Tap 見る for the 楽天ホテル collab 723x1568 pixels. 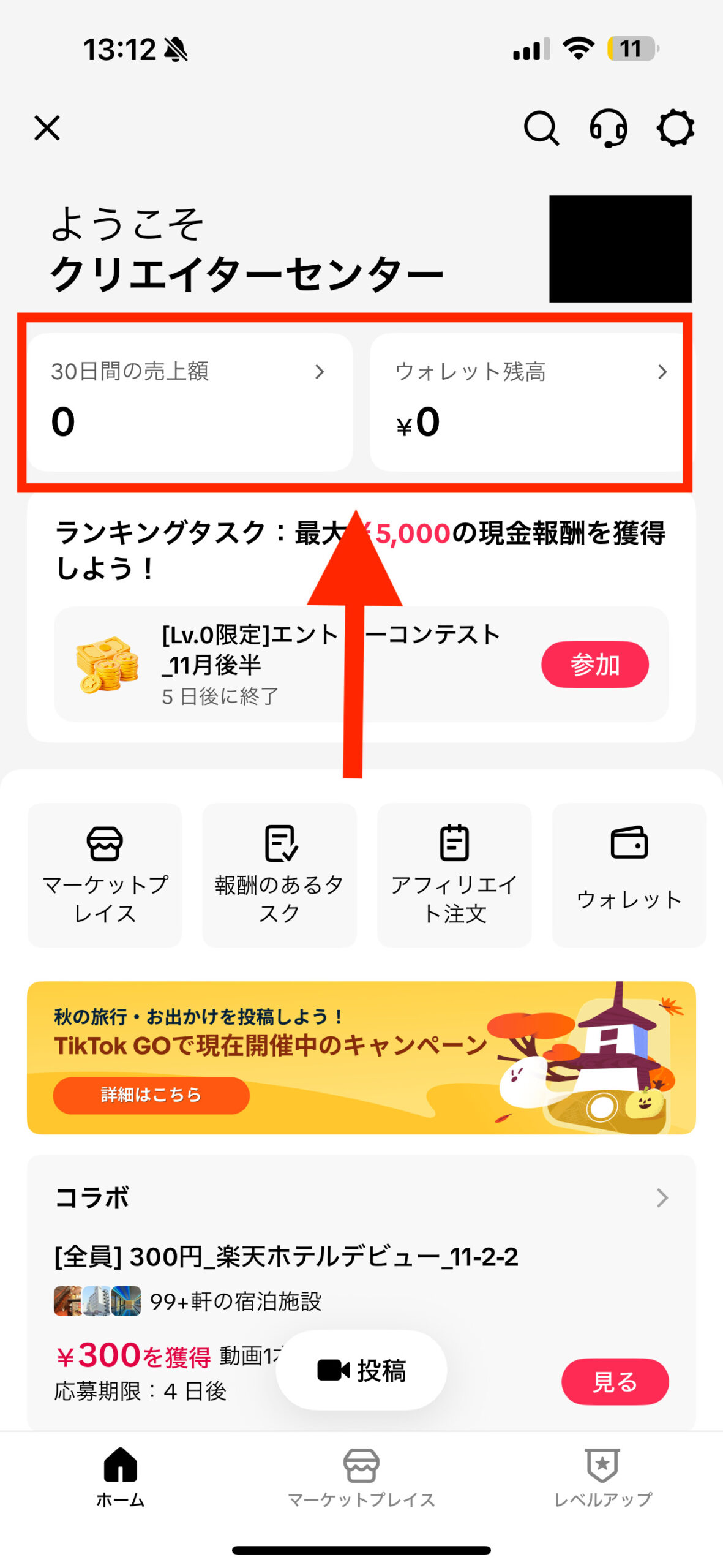pyautogui.click(x=615, y=1381)
